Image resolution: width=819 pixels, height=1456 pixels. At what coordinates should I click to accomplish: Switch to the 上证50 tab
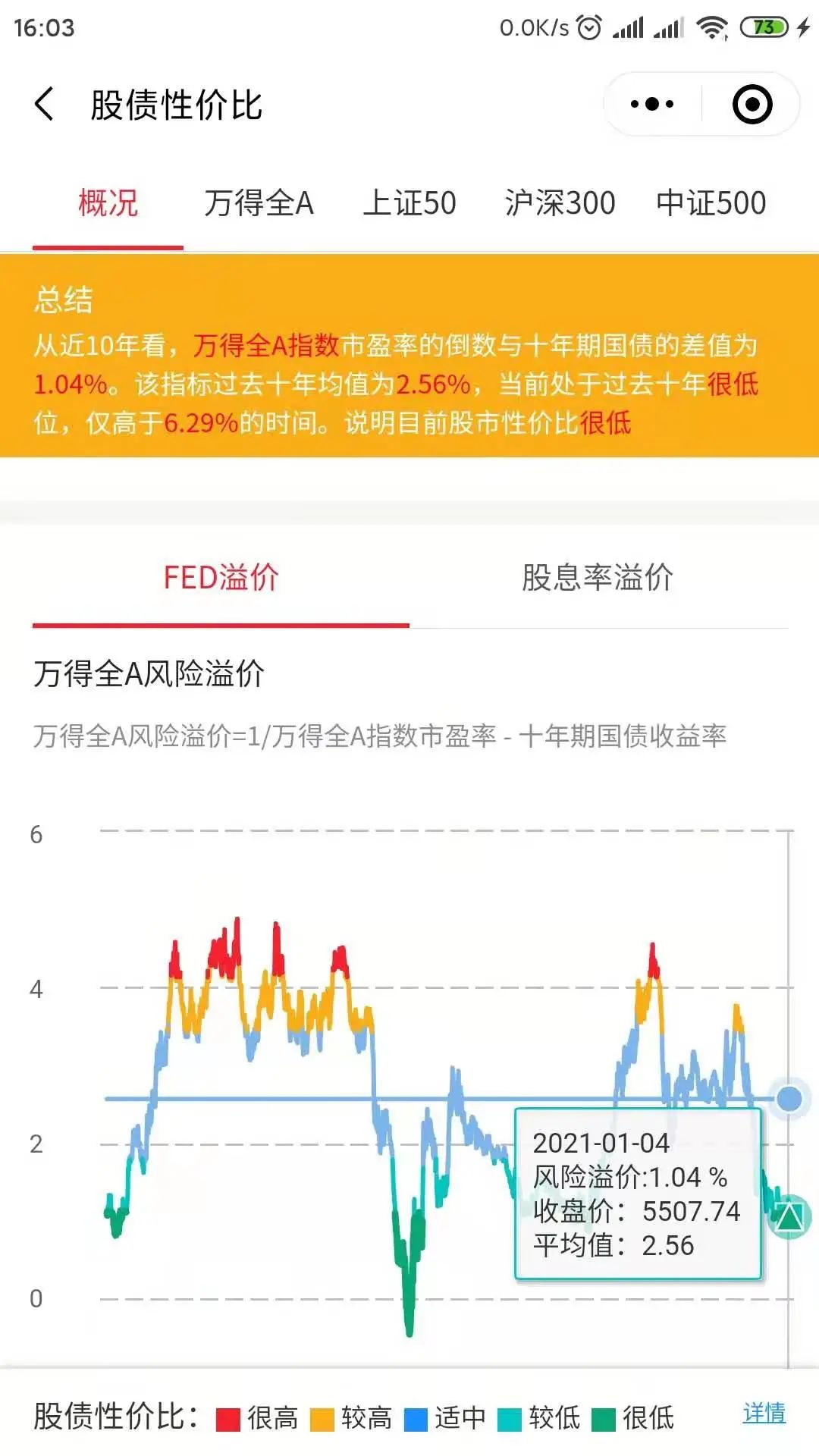coord(409,203)
